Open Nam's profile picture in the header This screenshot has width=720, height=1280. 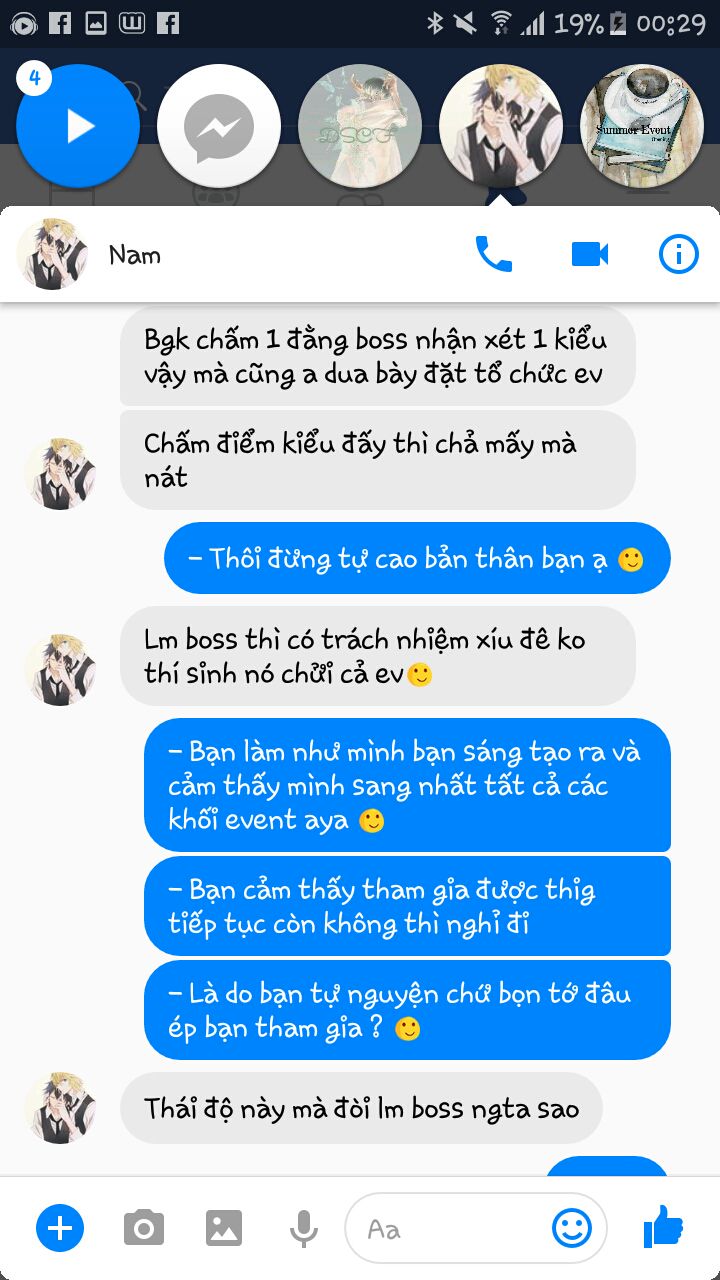point(52,254)
